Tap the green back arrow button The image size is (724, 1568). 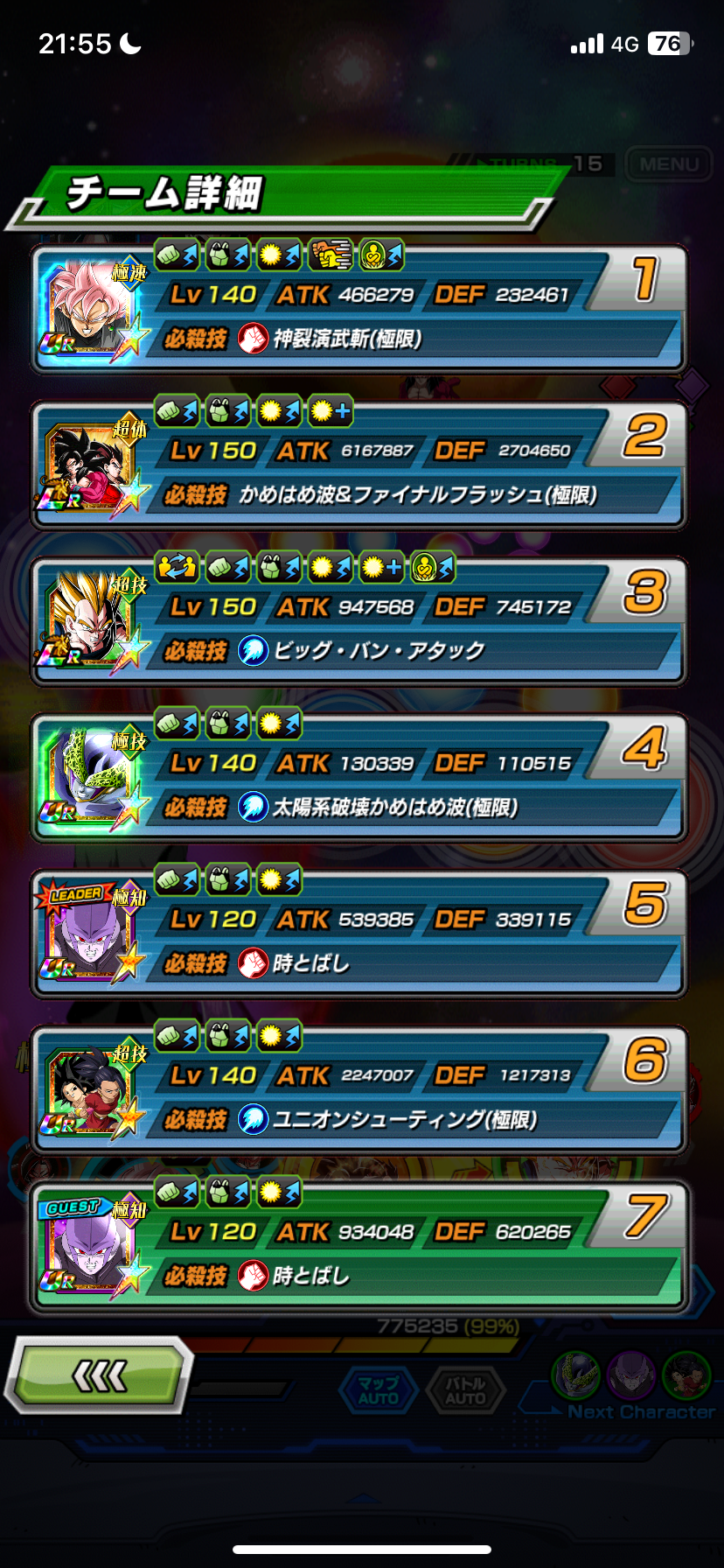[100, 1376]
